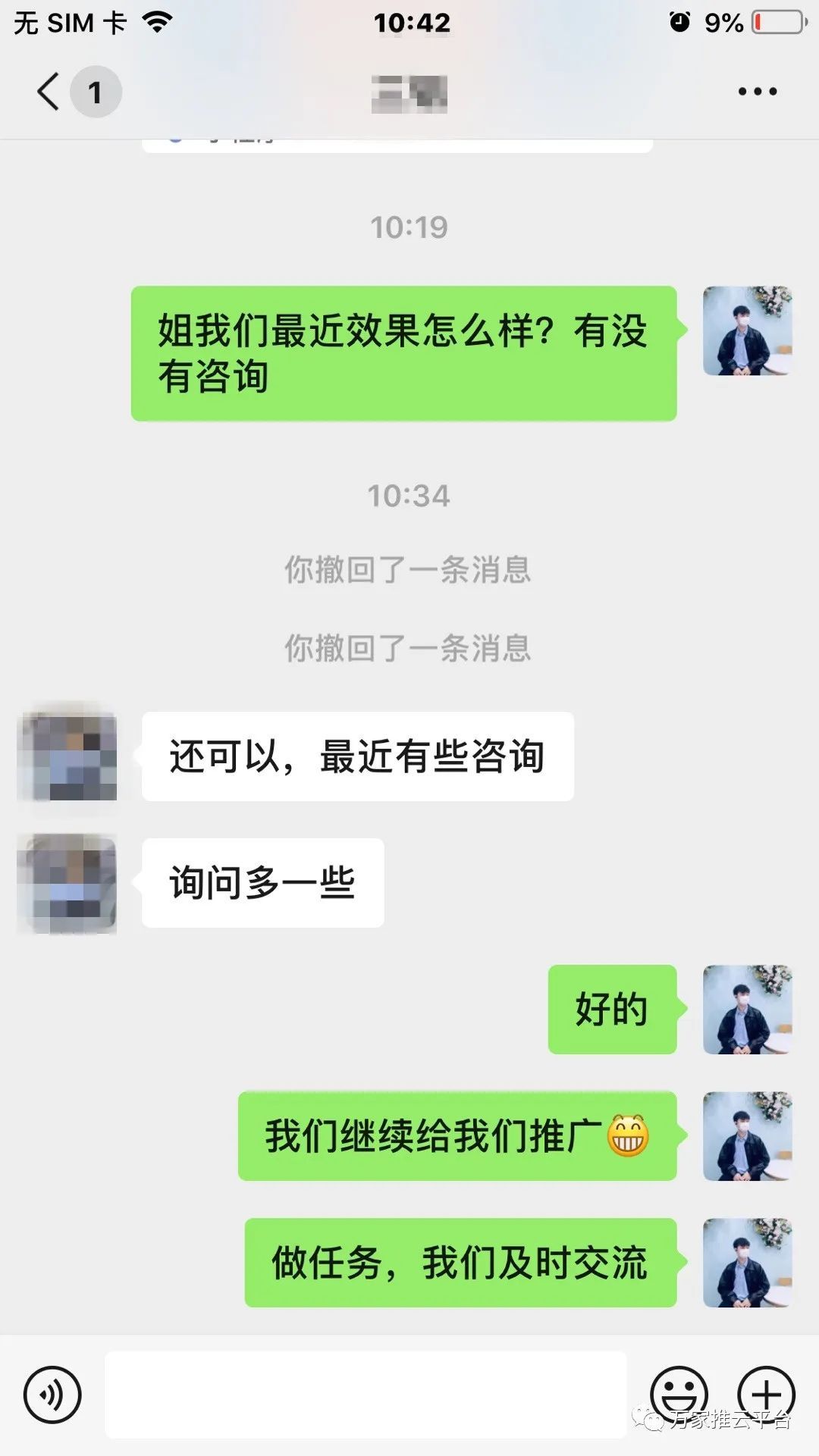Viewport: 819px width, 1456px height.
Task: Tap the 10:19 timestamp divider
Action: (x=409, y=225)
